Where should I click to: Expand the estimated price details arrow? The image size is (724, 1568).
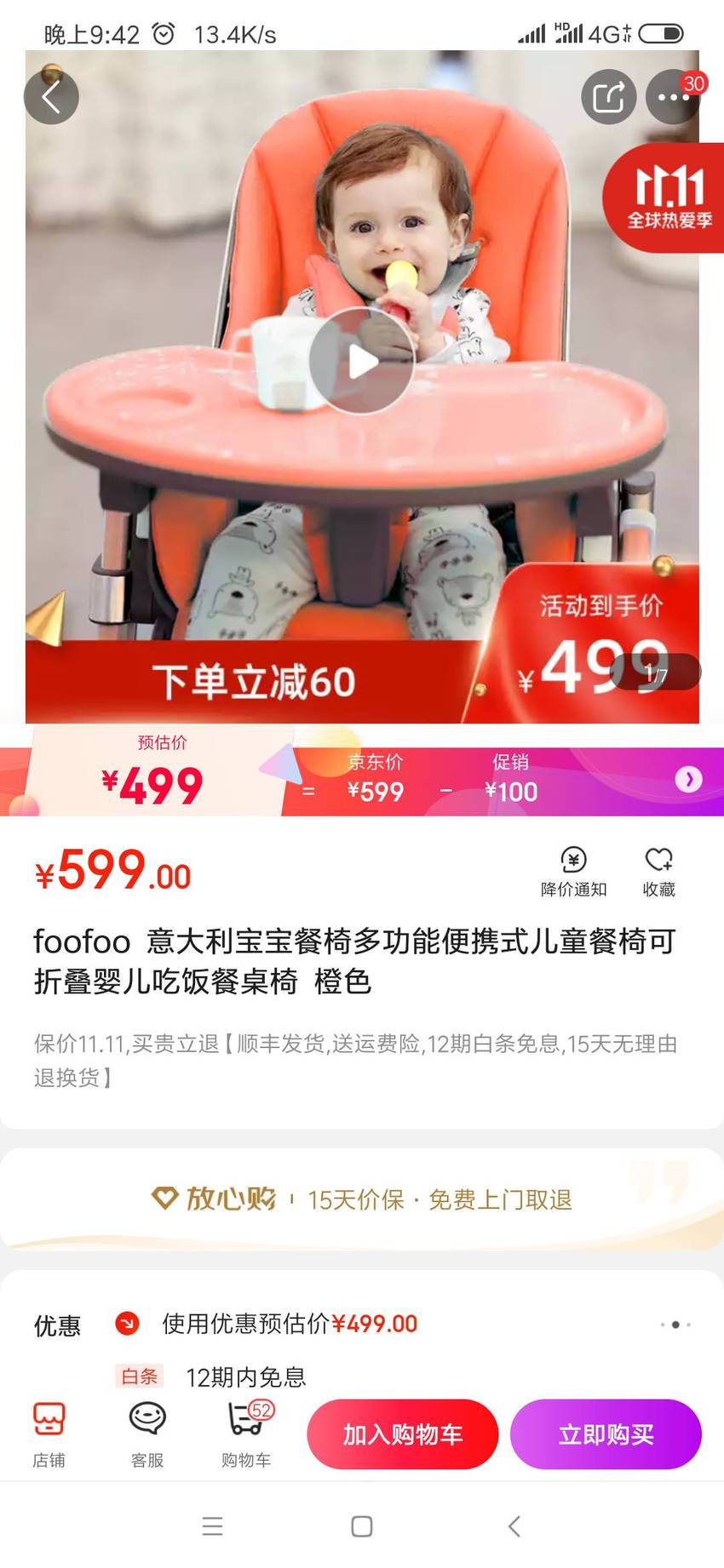click(x=688, y=779)
